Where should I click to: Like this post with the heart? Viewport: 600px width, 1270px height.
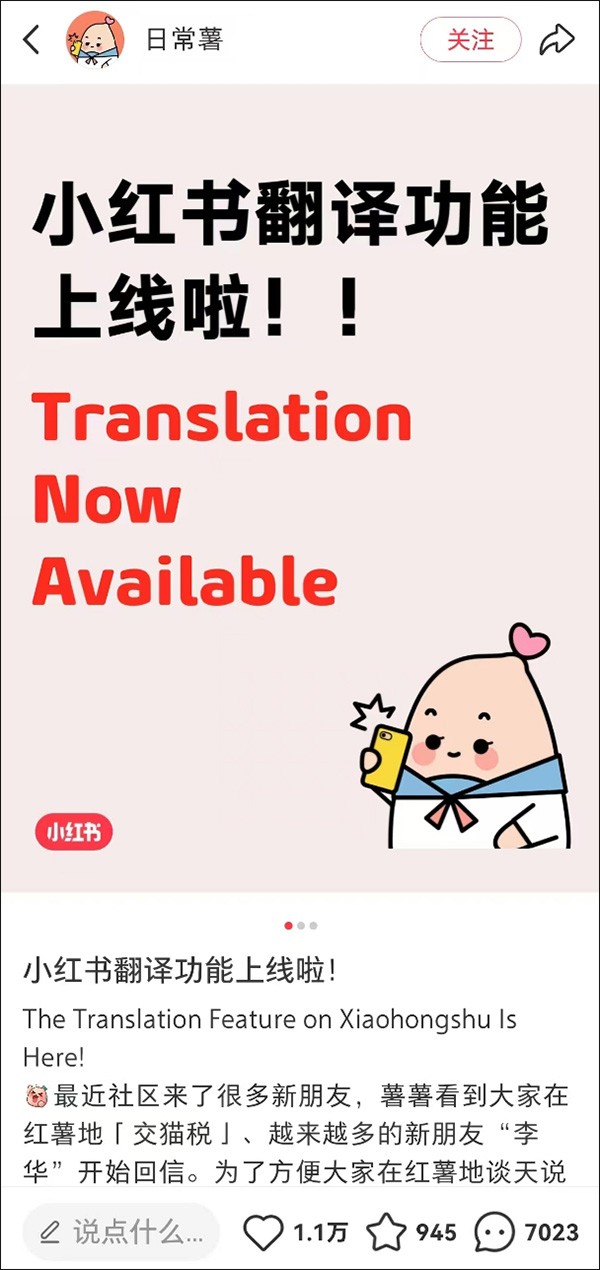[x=264, y=1232]
